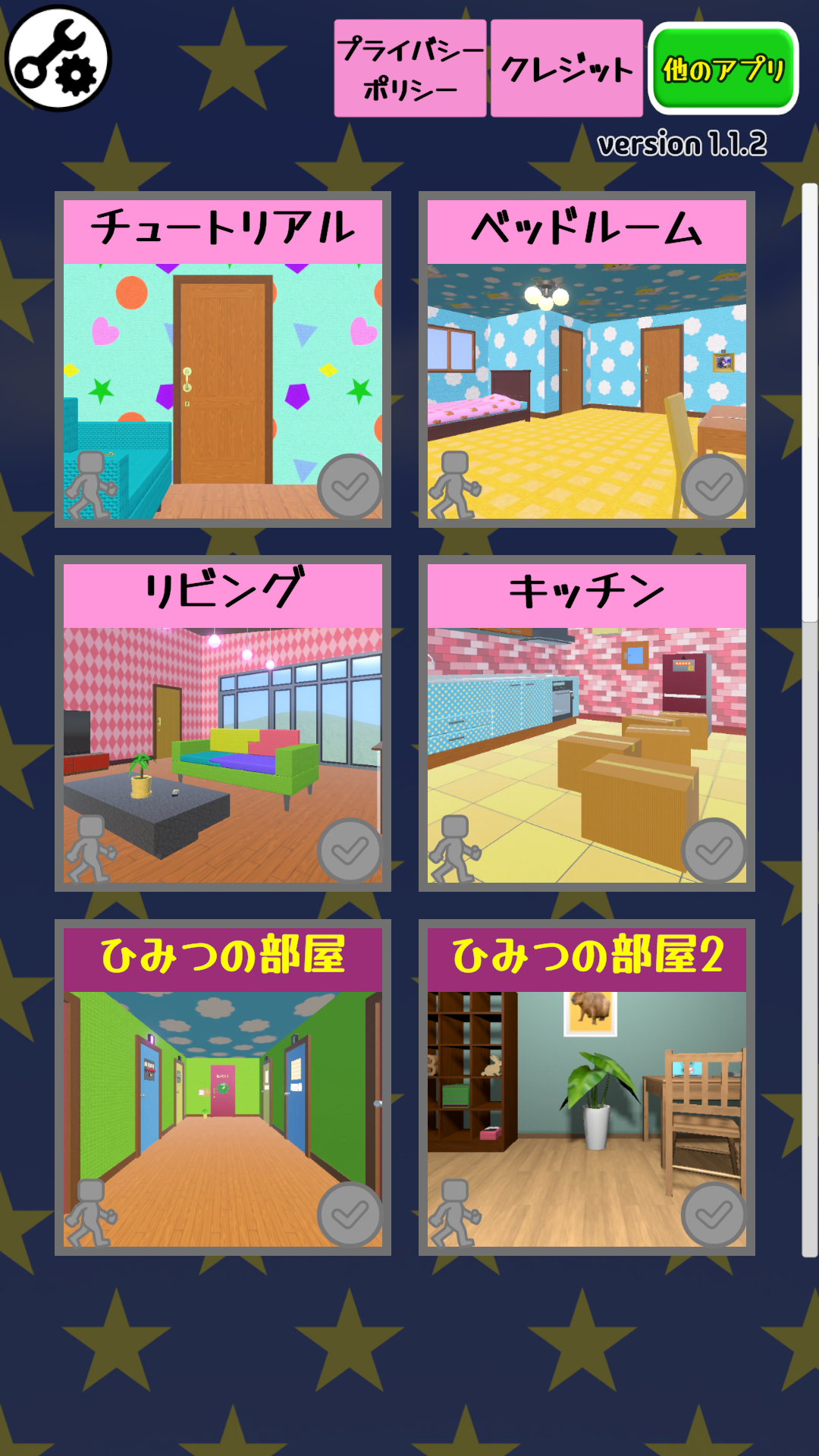Open the settings wrench and gear icon

[58, 58]
